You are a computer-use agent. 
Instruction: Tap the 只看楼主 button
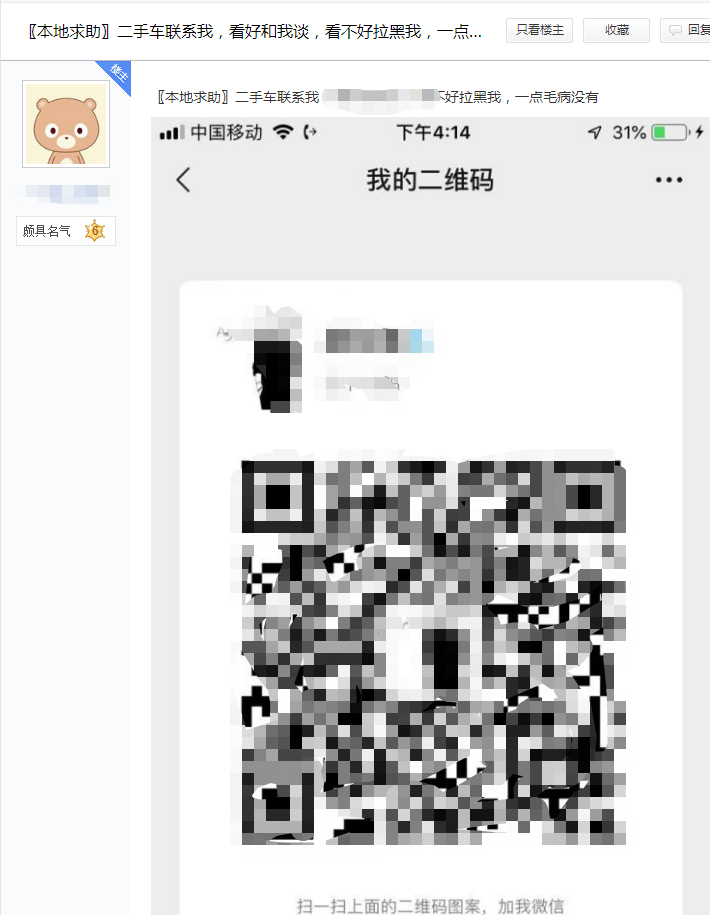pyautogui.click(x=539, y=31)
